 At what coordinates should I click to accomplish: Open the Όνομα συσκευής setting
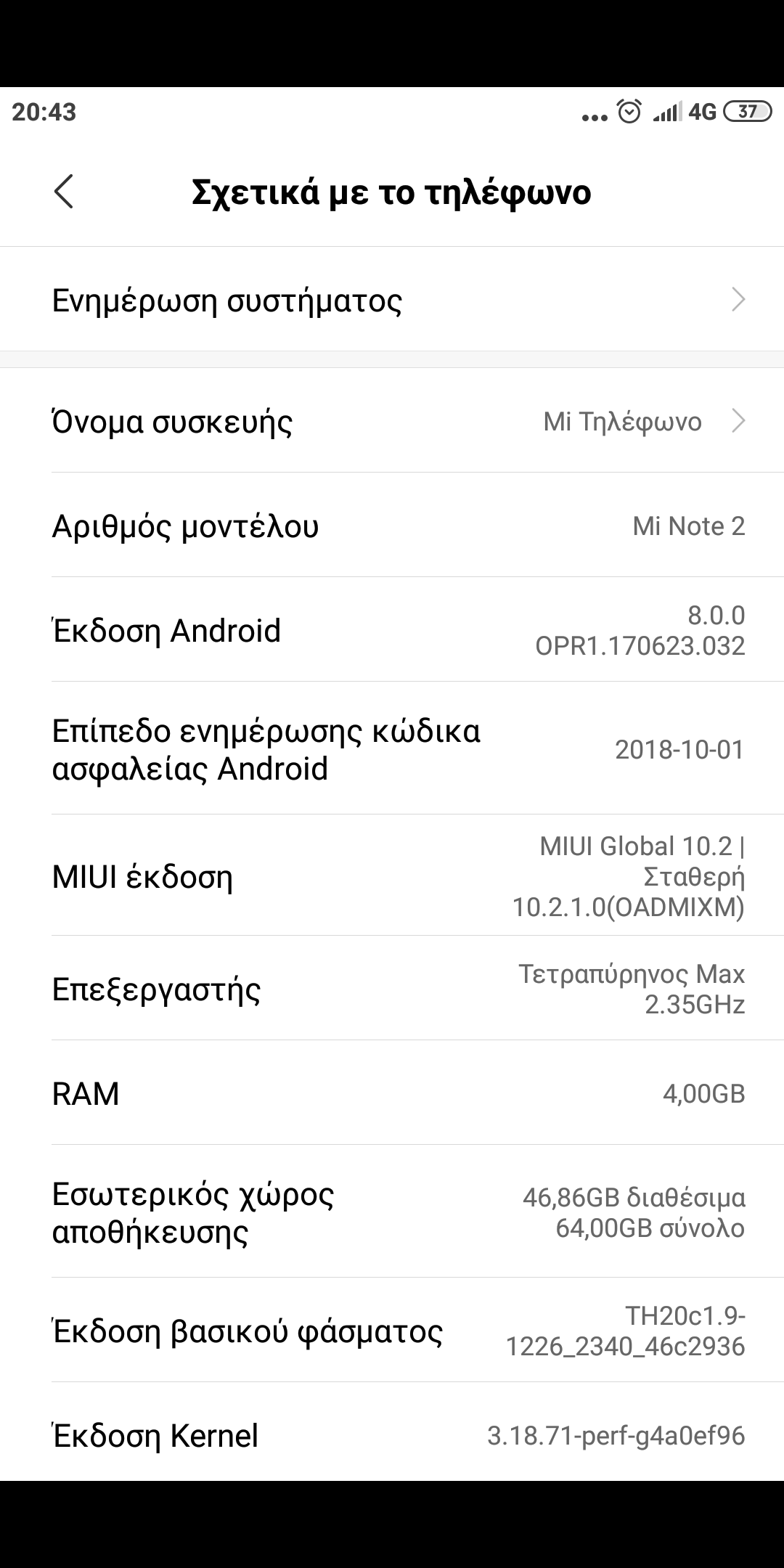coord(392,421)
